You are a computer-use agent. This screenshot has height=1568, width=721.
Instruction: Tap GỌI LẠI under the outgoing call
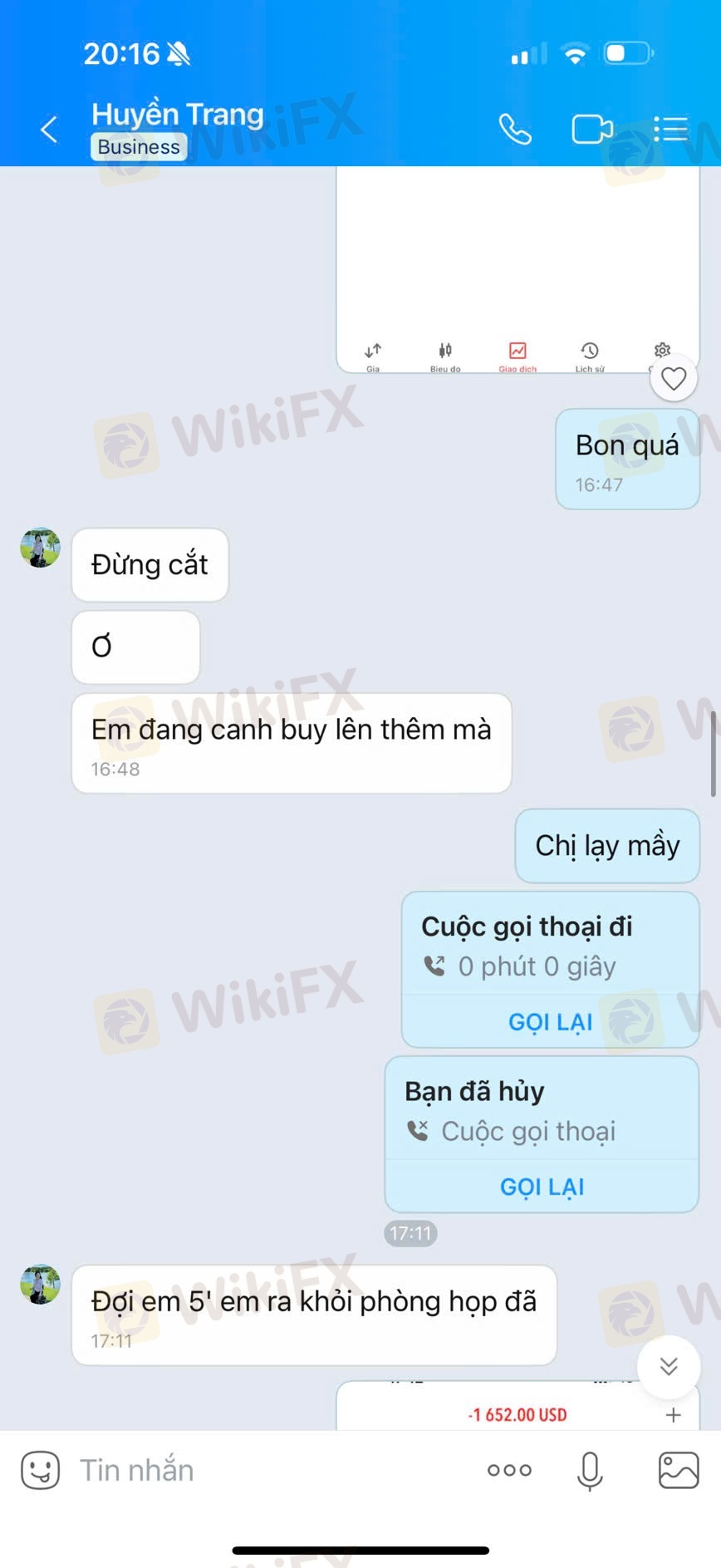(x=551, y=1022)
